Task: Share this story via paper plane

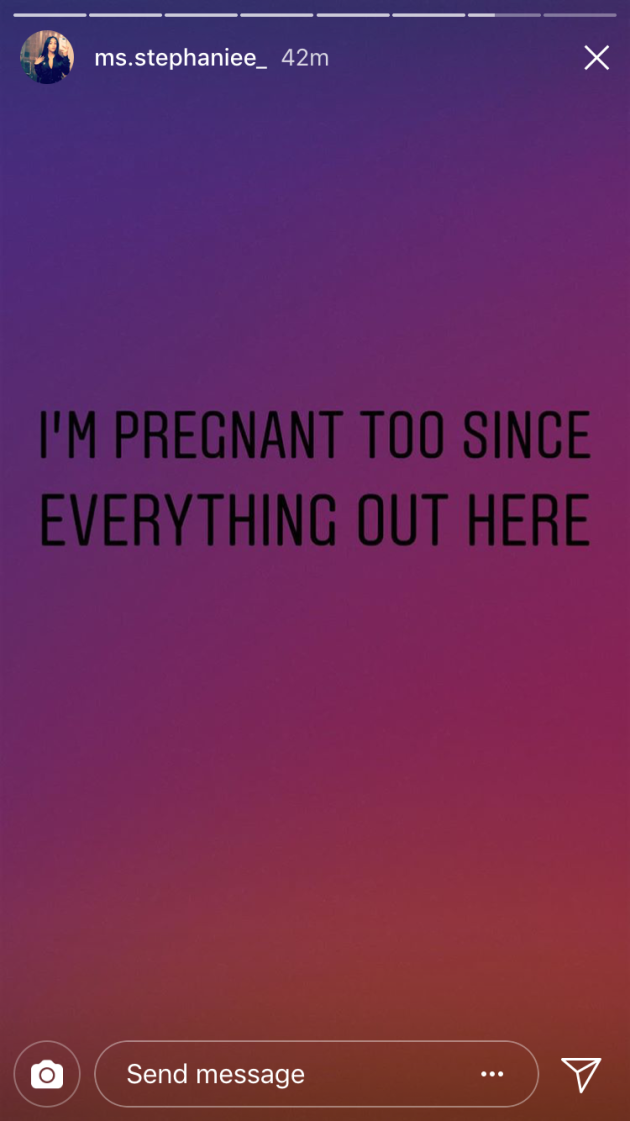Action: point(581,1074)
